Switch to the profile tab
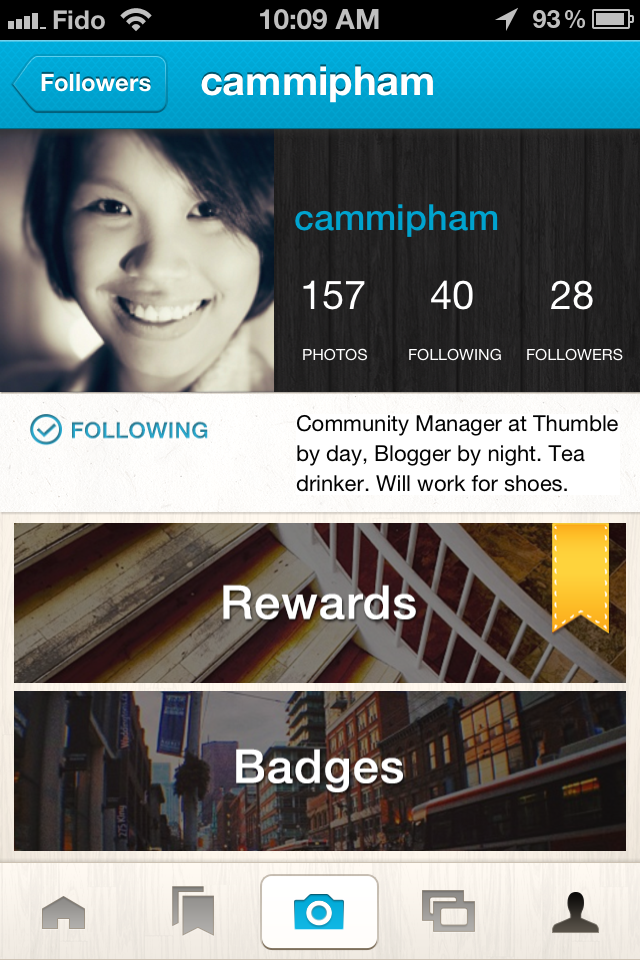Viewport: 640px width, 960px height. [x=576, y=912]
